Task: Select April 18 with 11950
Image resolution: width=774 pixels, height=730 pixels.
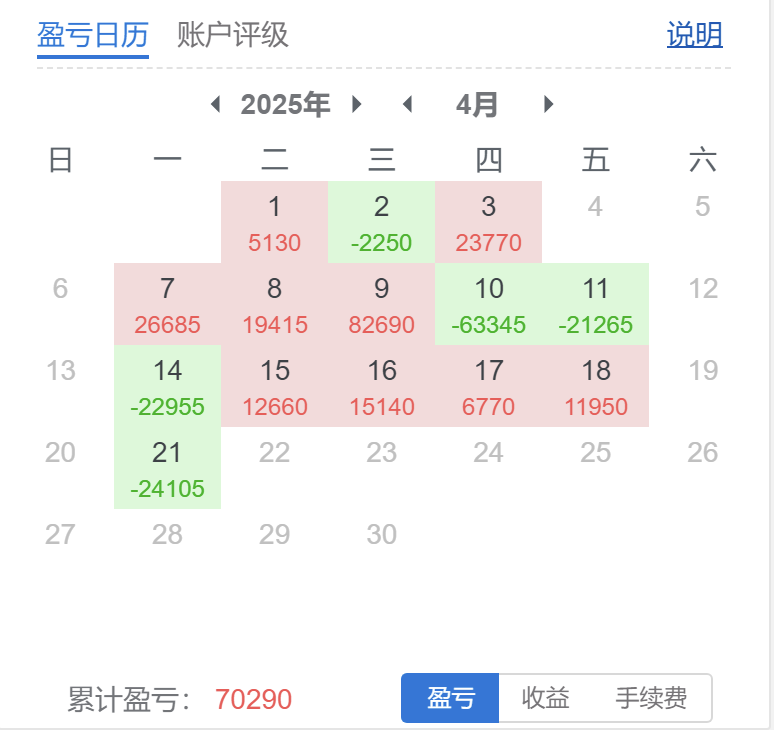Action: (595, 387)
